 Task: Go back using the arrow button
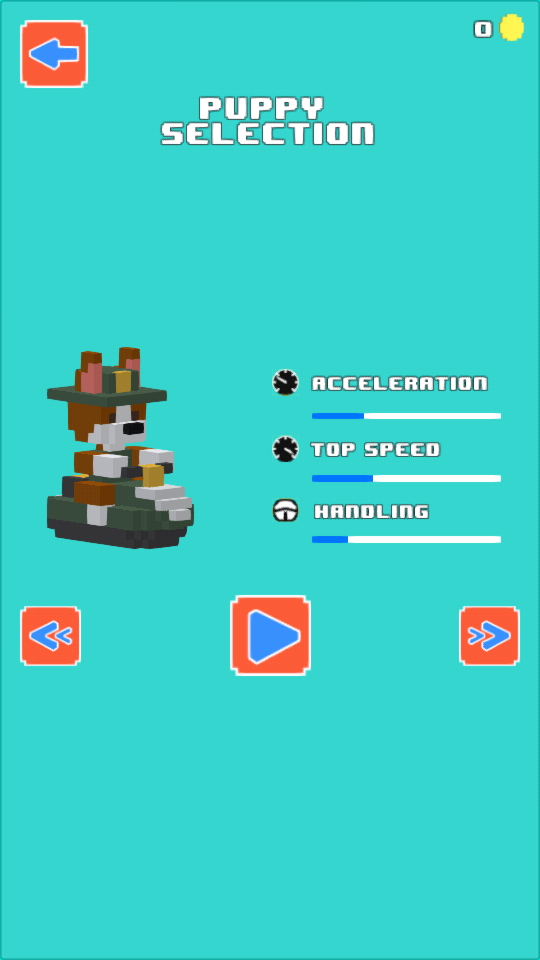54,54
